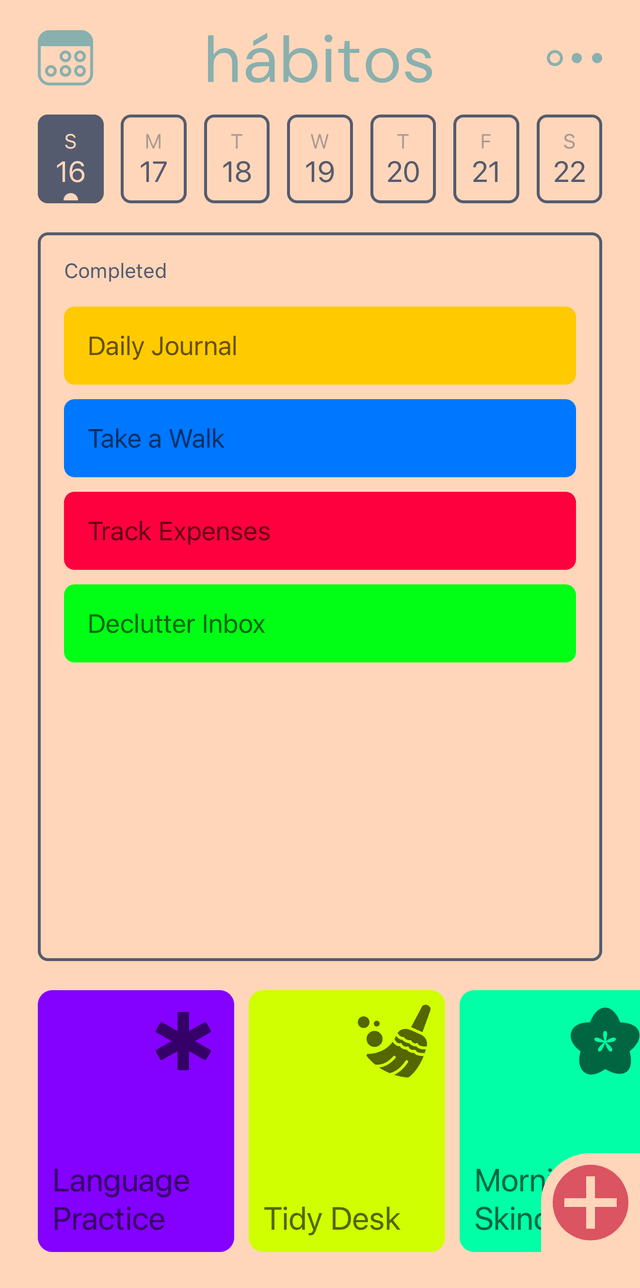Select Sunday 16 in date strip
Screen dimensions: 640x1288
click(71, 159)
